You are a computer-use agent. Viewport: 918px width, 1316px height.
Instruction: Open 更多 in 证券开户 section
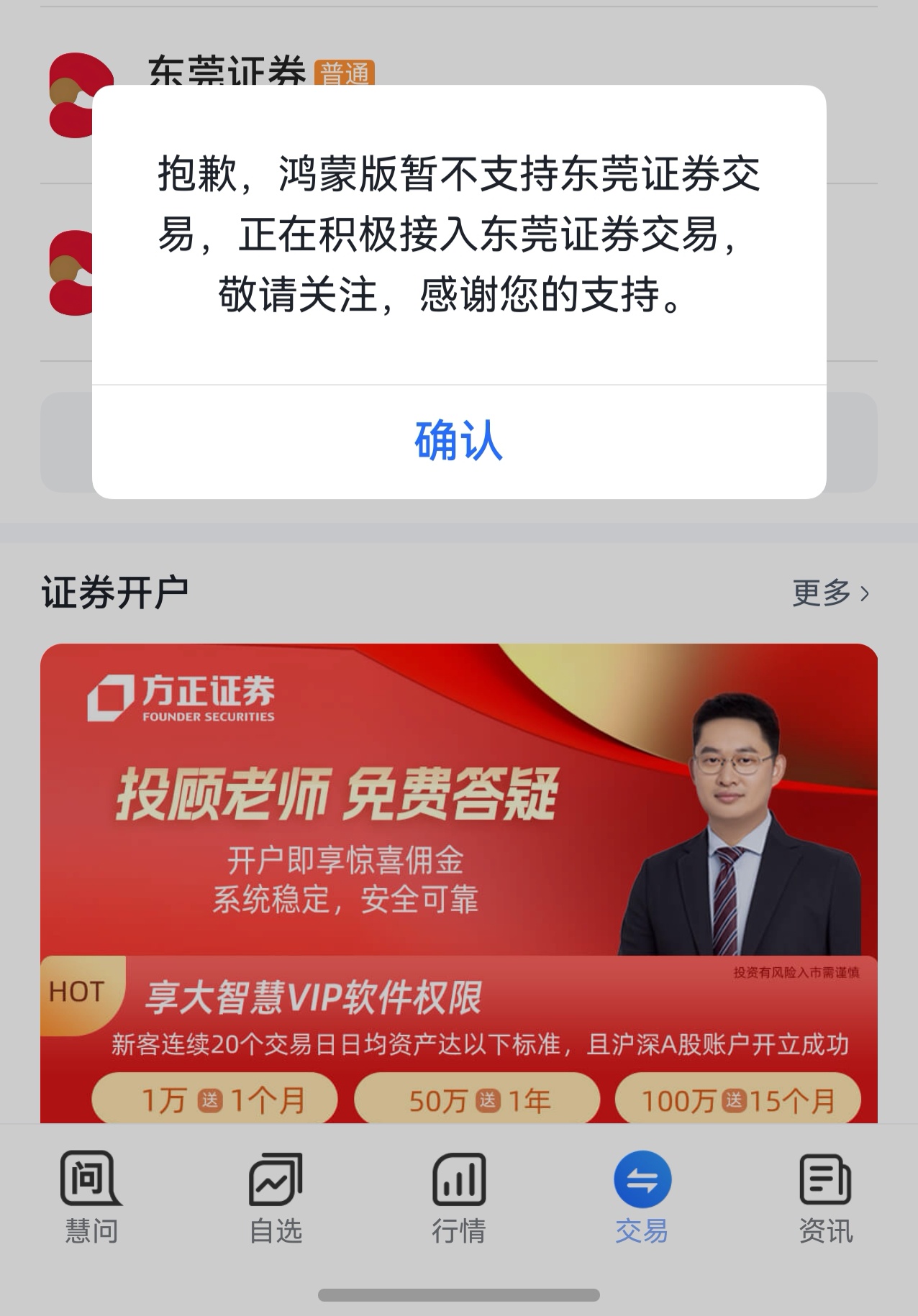tap(830, 593)
